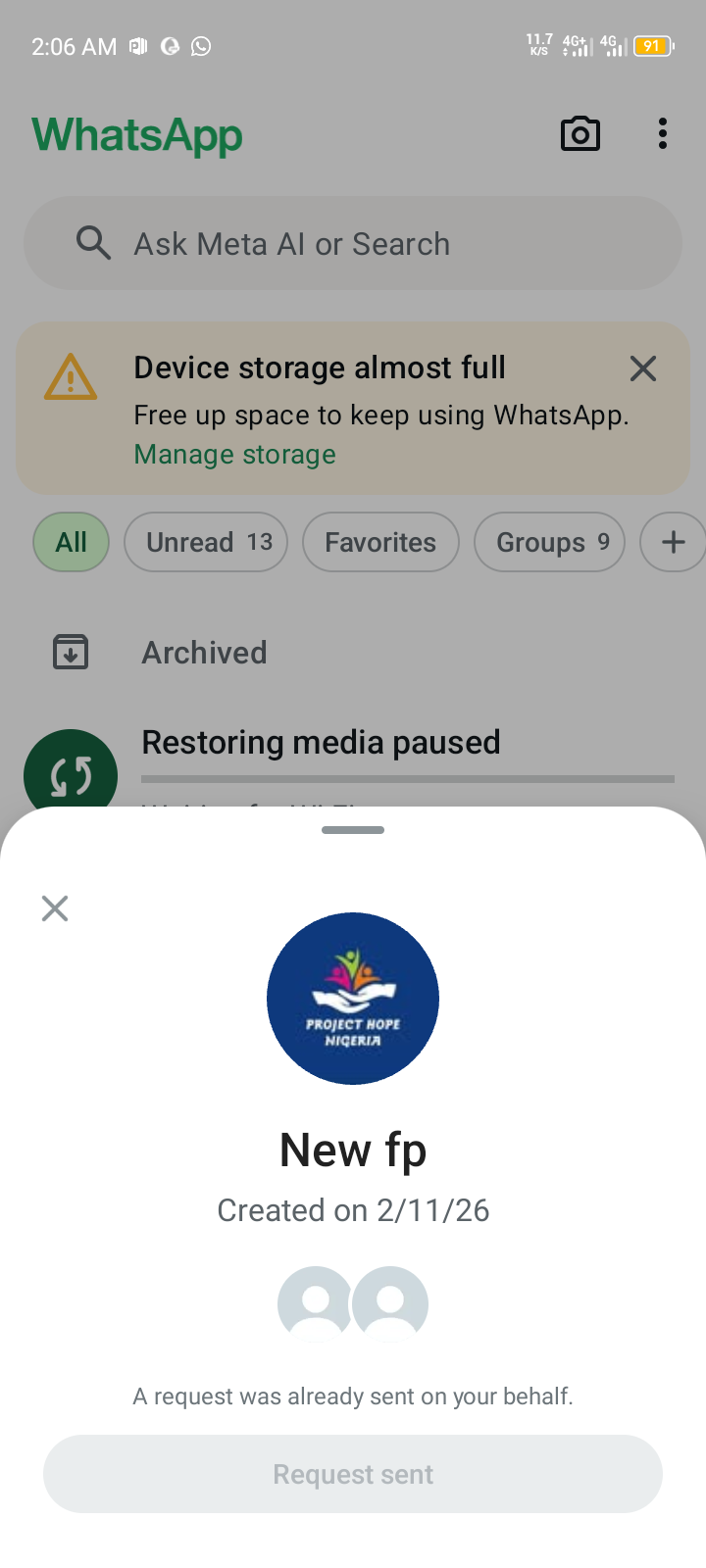Image resolution: width=706 pixels, height=1568 pixels.
Task: Open the camera from the app bar
Action: [580, 134]
